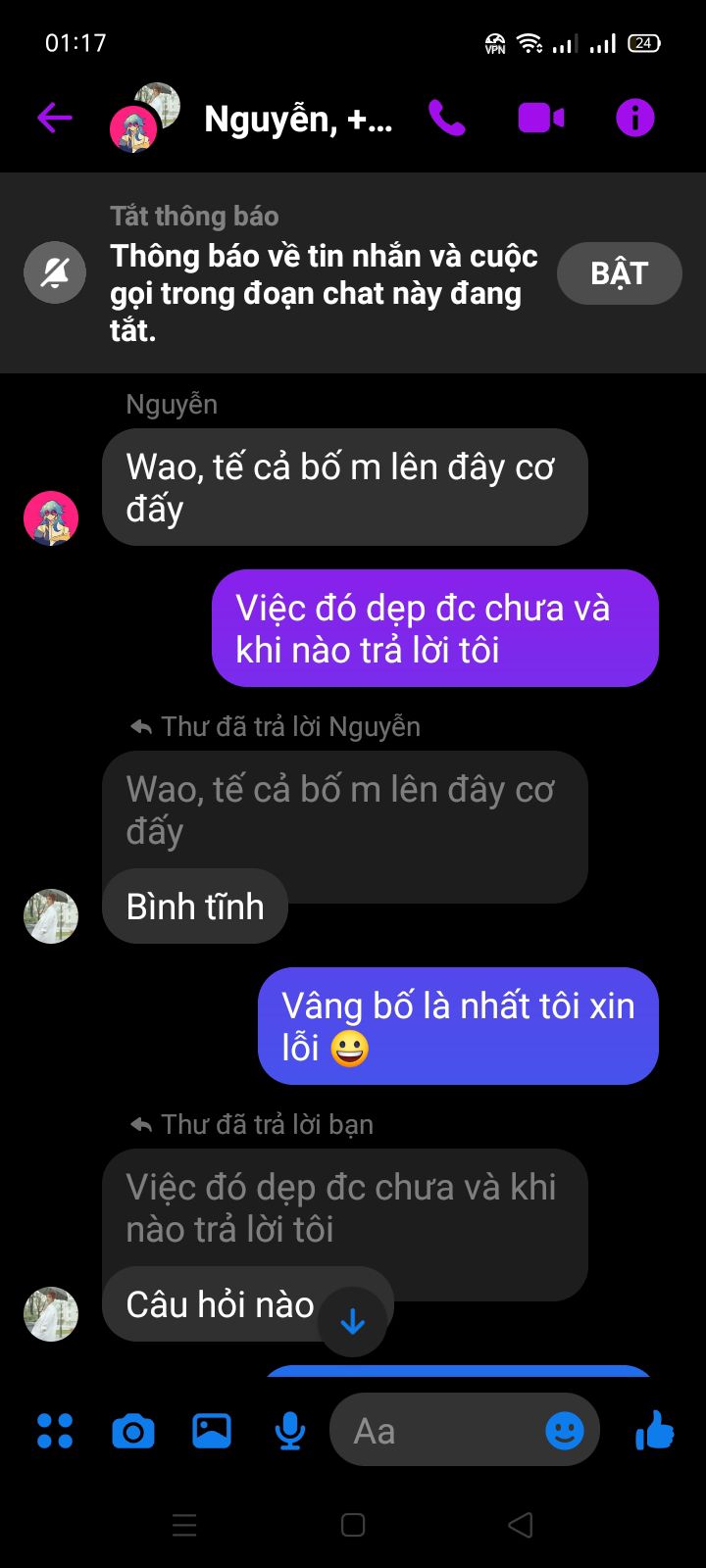Open the group chat name Nguyễn header
This screenshot has height=1568, width=706.
tap(298, 120)
